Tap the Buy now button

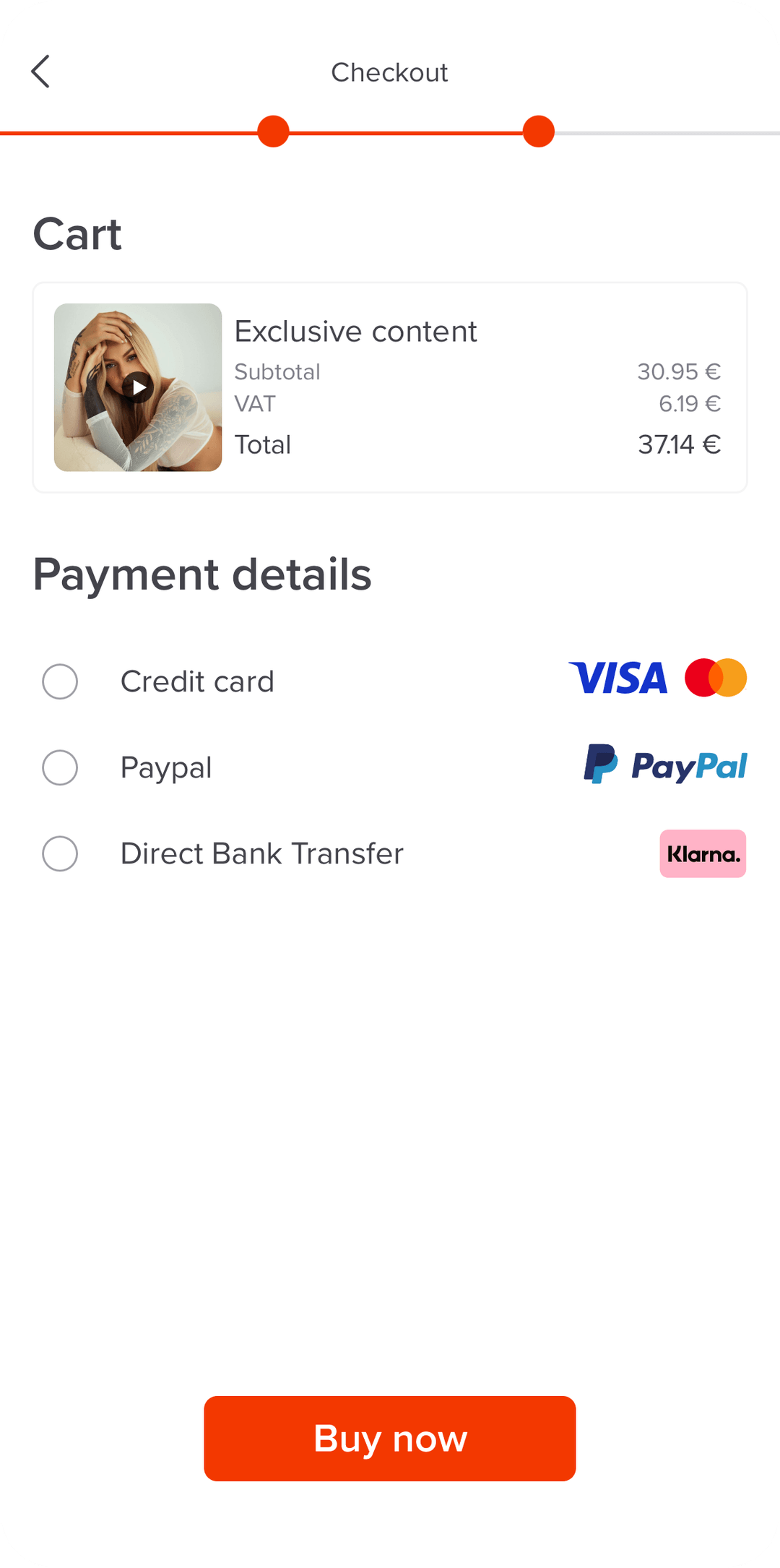pyautogui.click(x=390, y=1438)
